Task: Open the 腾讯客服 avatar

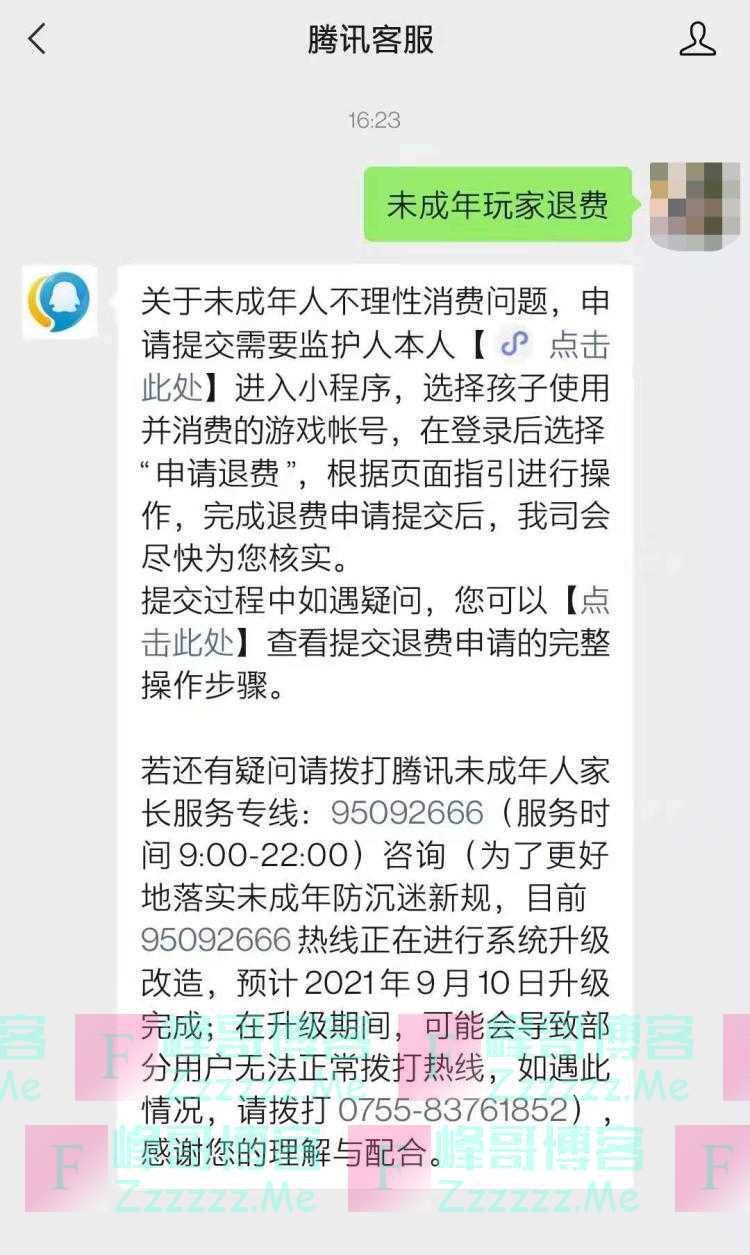Action: [x=59, y=302]
